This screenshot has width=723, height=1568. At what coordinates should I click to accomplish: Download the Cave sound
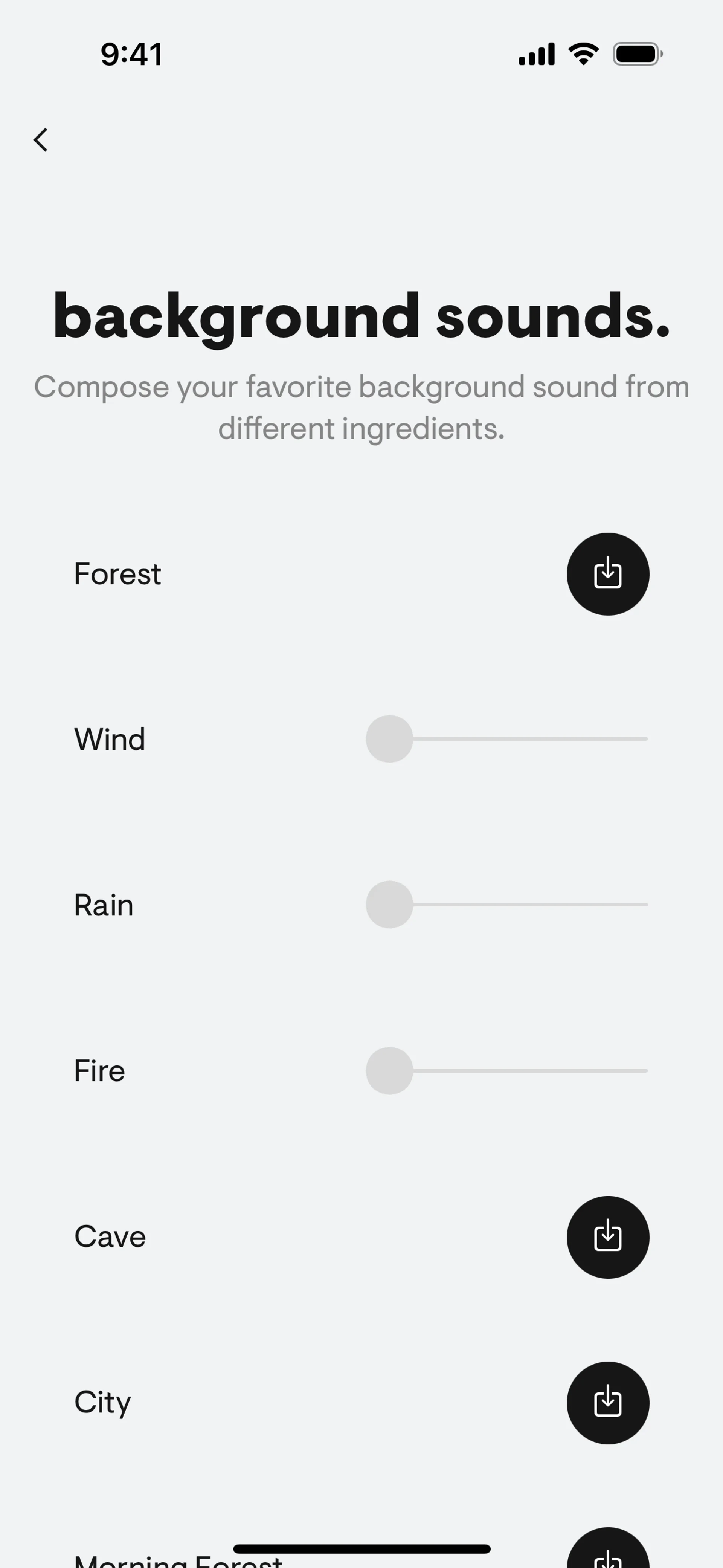(607, 1237)
